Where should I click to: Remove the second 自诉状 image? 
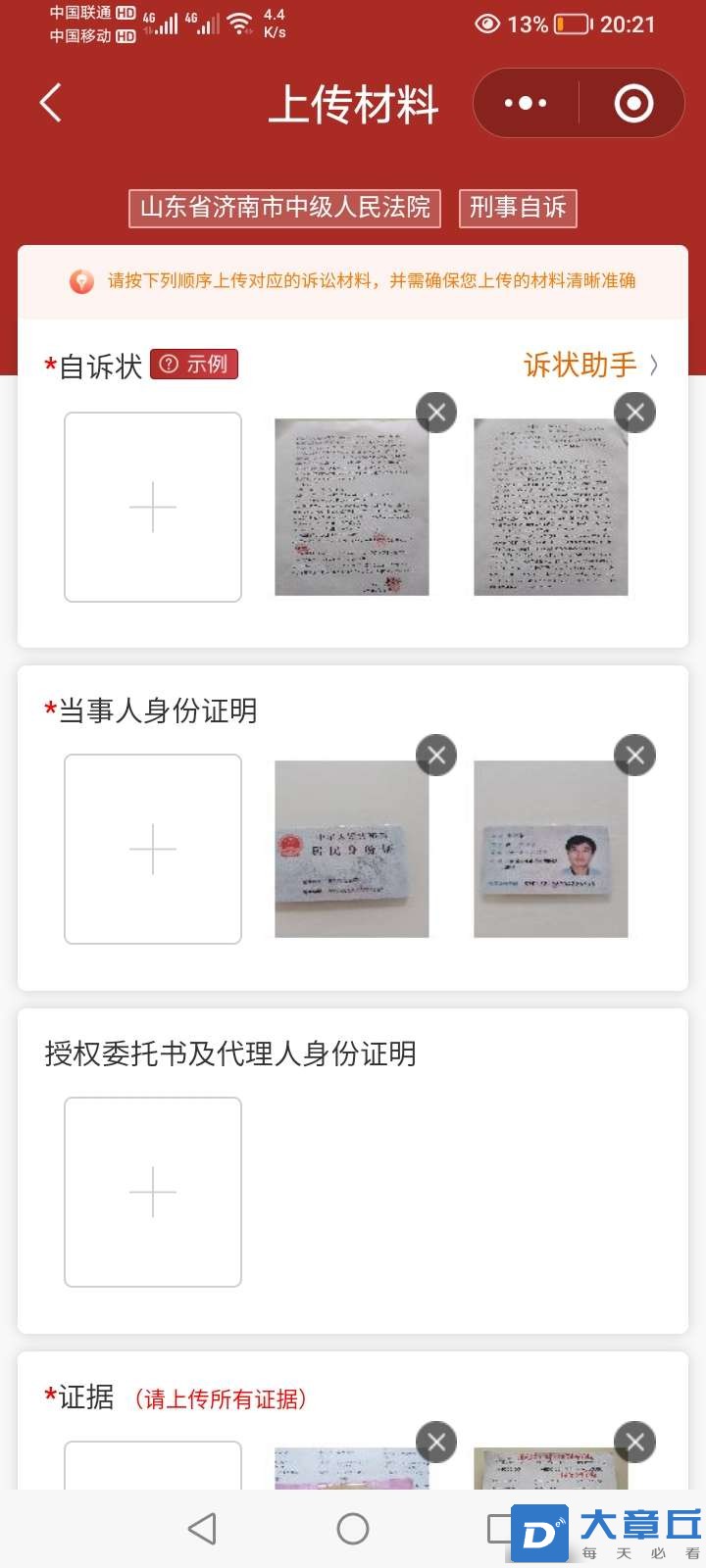point(634,413)
